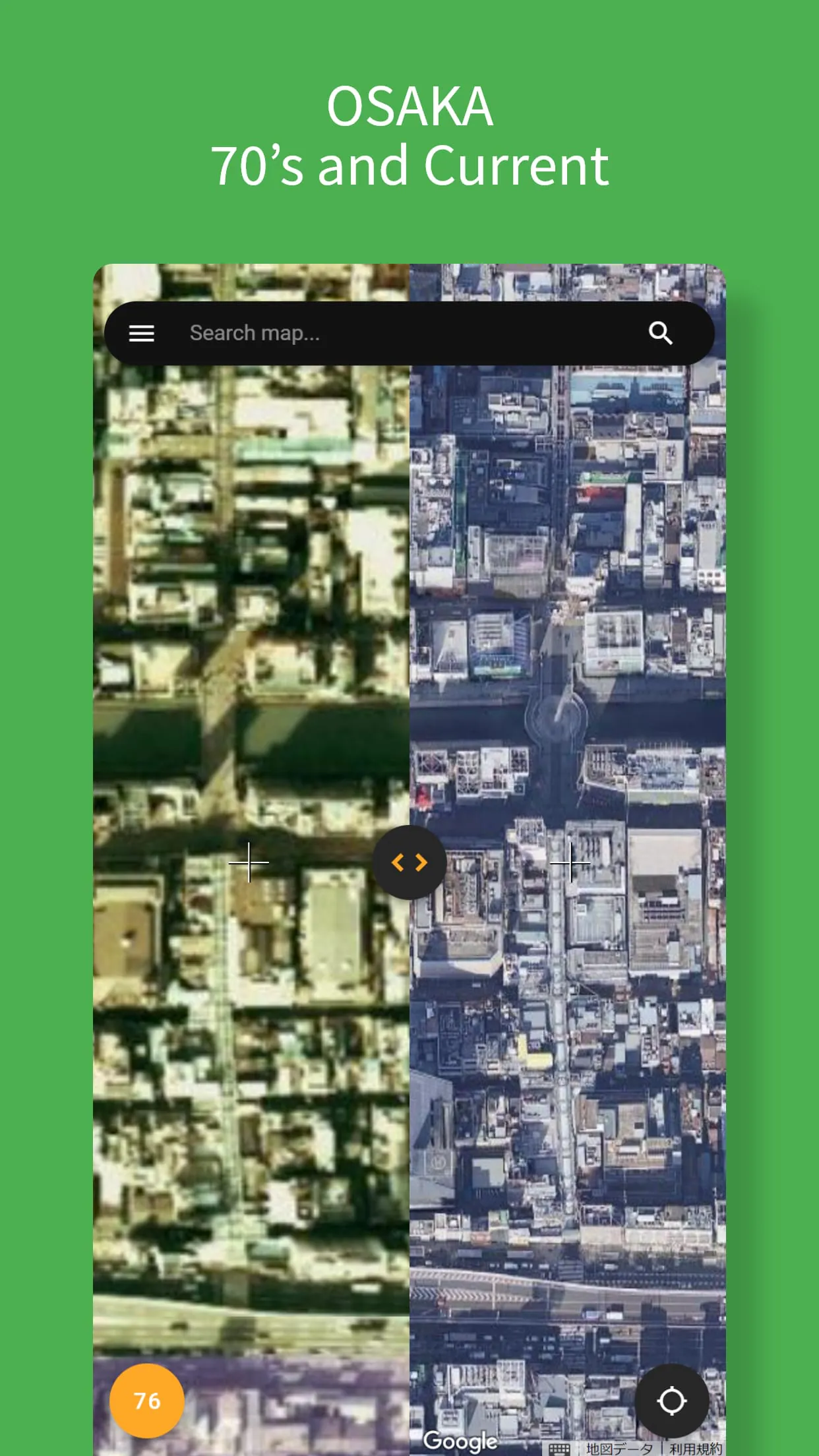Tap the orange swap arrows button between maps
819x1456 pixels.
(409, 861)
